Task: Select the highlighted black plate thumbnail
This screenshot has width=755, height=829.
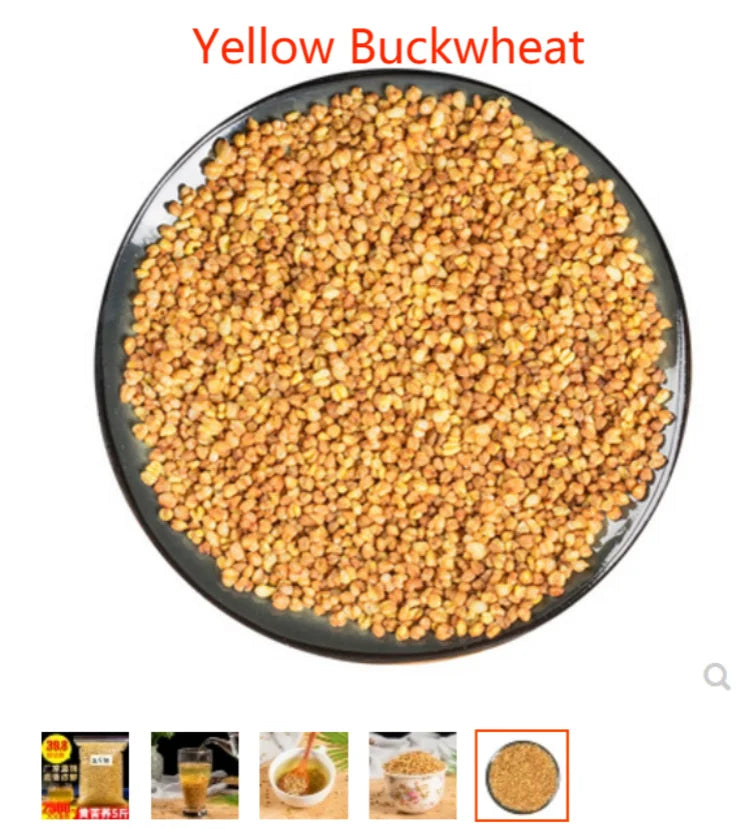Action: point(521,775)
